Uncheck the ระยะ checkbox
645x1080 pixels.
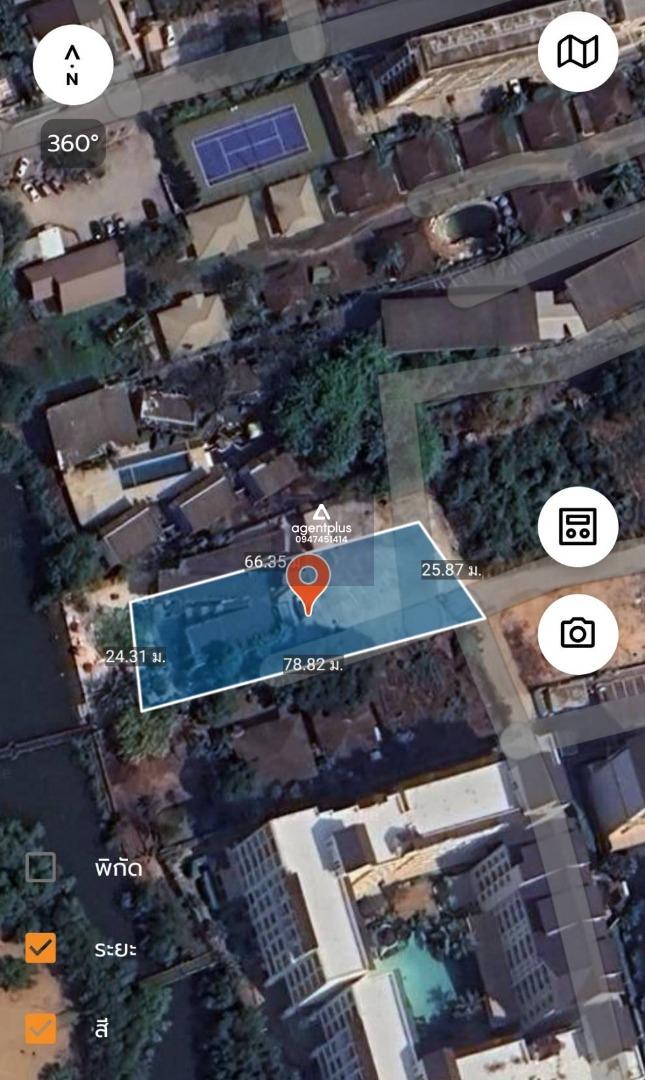41,948
